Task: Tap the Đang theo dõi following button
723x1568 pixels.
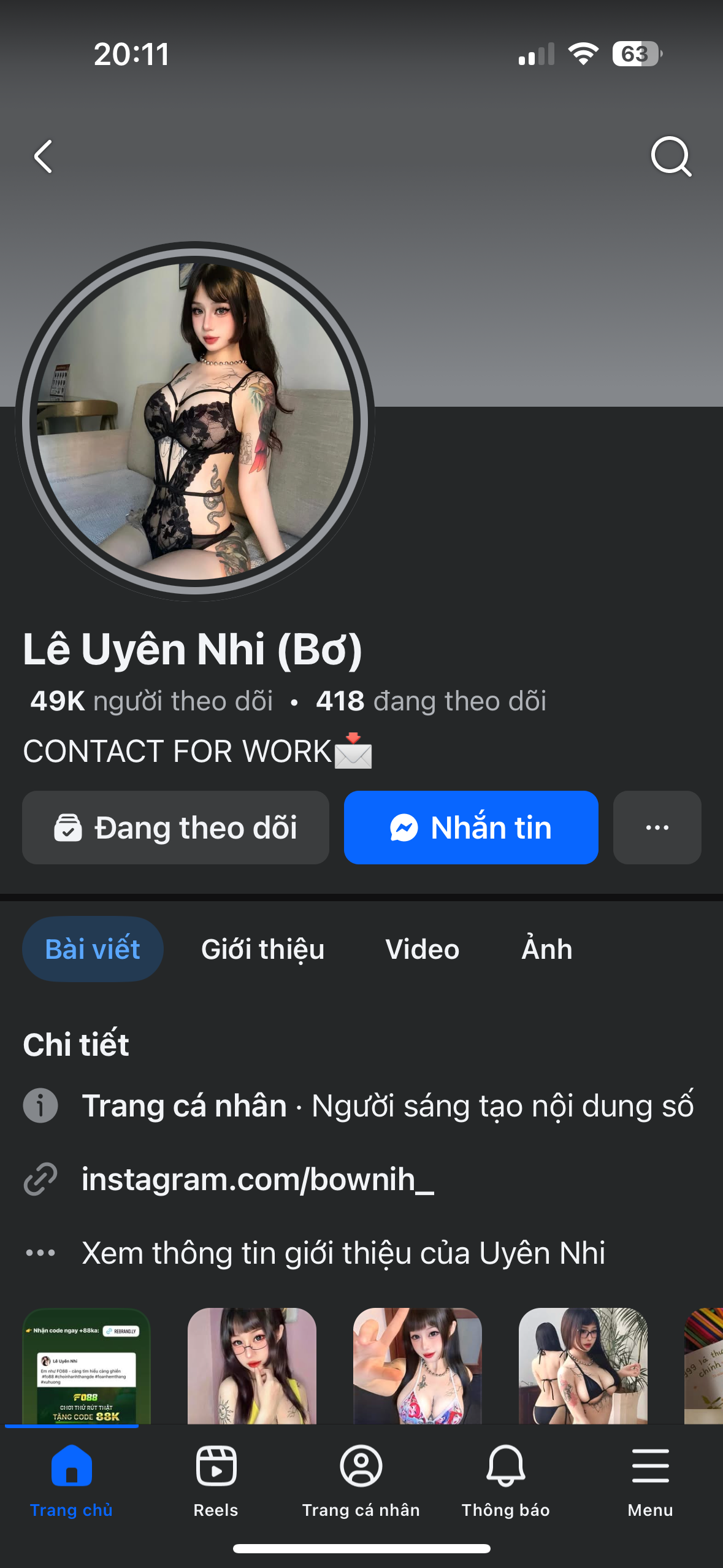Action: coord(175,828)
